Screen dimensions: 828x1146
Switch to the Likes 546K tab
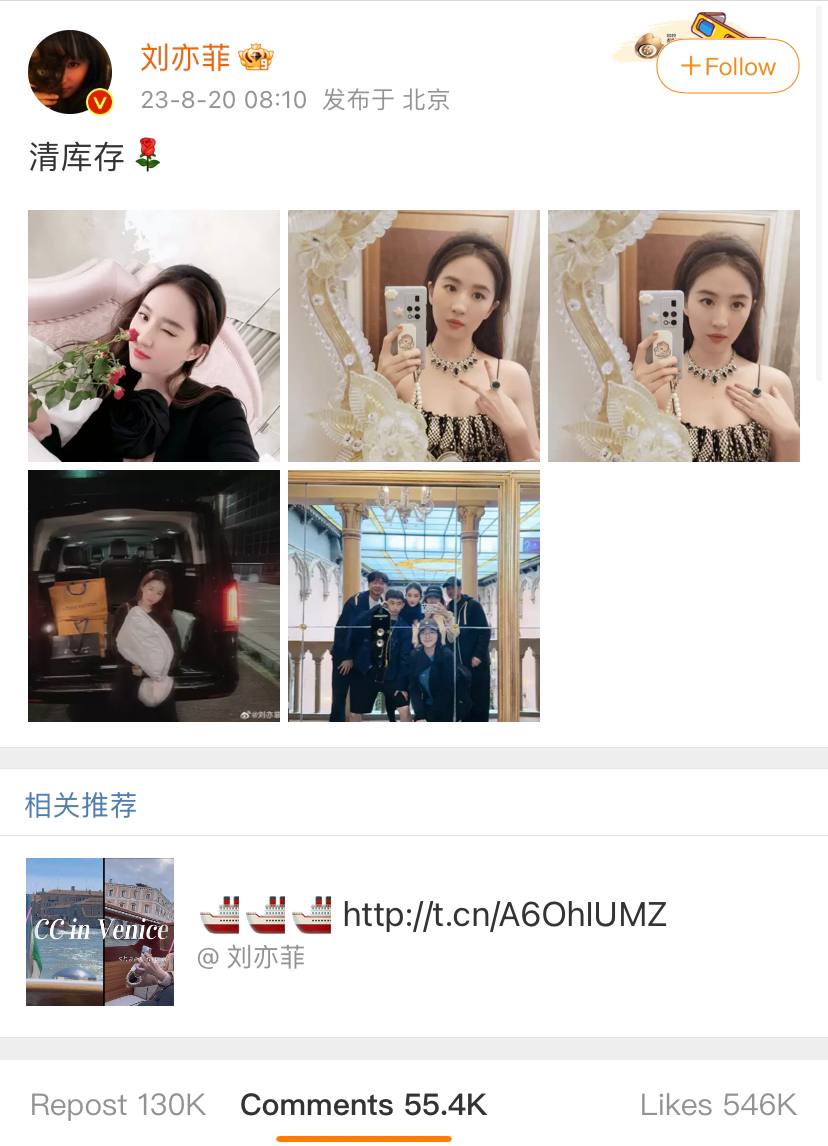coord(718,1105)
